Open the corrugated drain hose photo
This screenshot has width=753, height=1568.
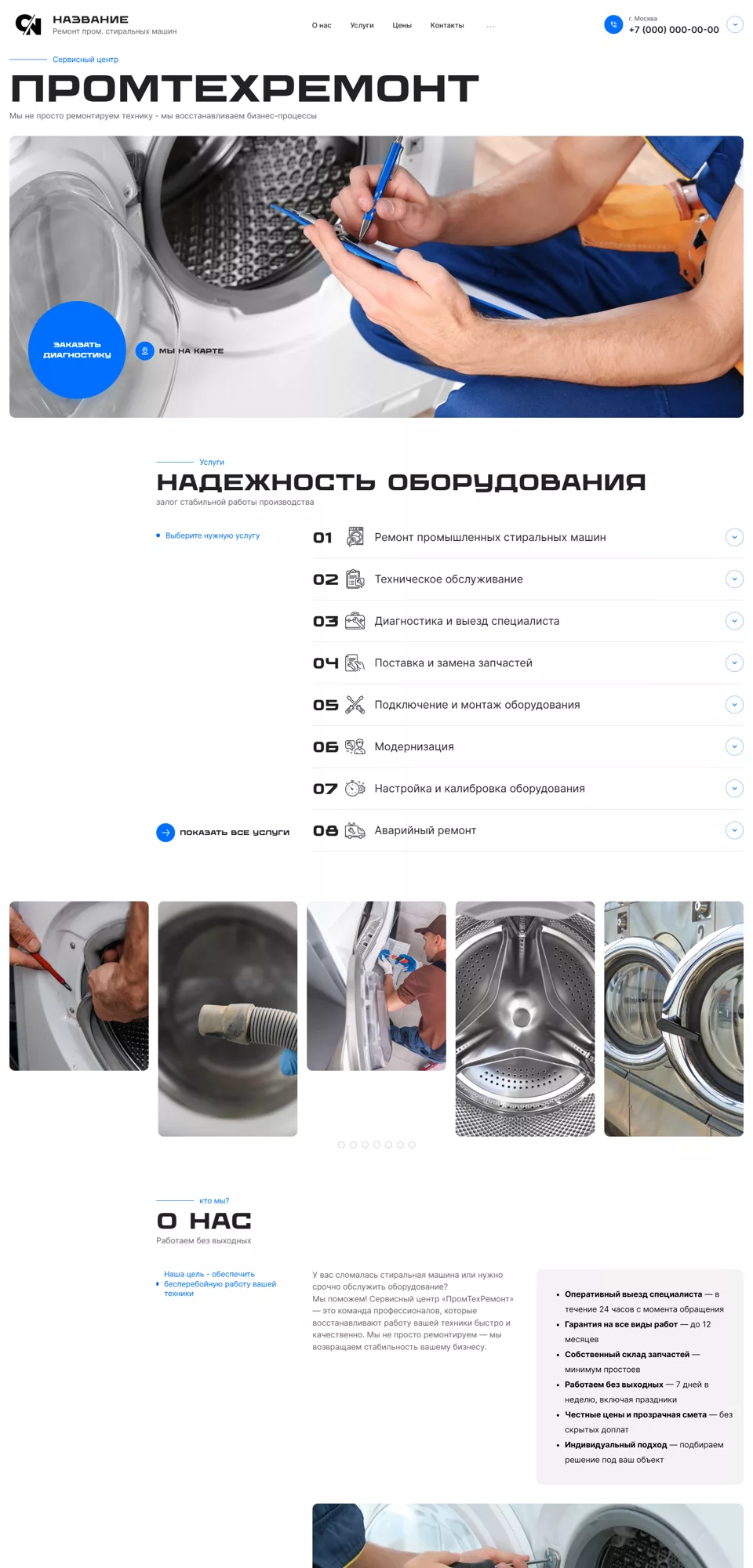coord(227,1018)
